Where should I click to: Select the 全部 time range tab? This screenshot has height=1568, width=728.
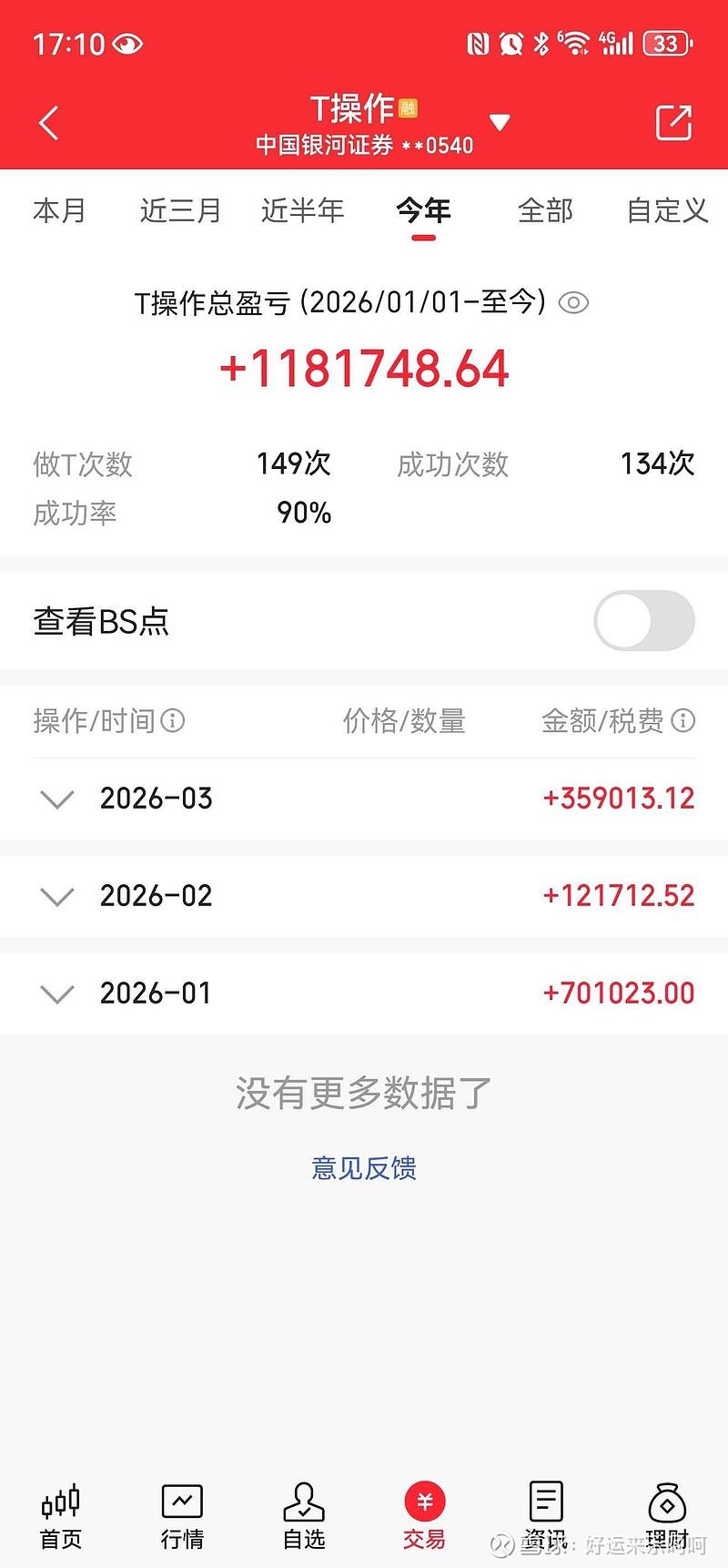545,210
